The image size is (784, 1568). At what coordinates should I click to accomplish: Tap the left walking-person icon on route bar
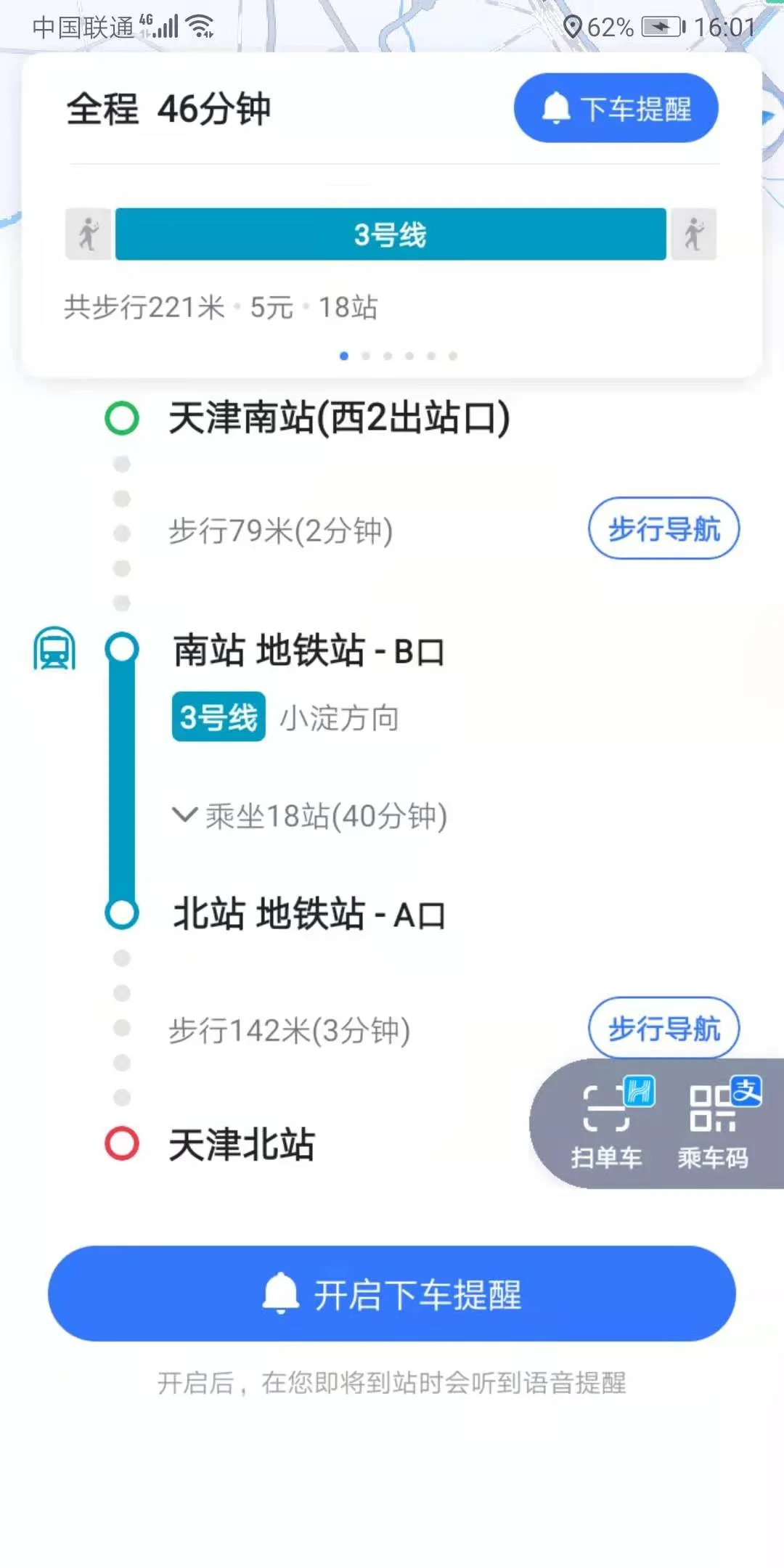click(x=87, y=234)
